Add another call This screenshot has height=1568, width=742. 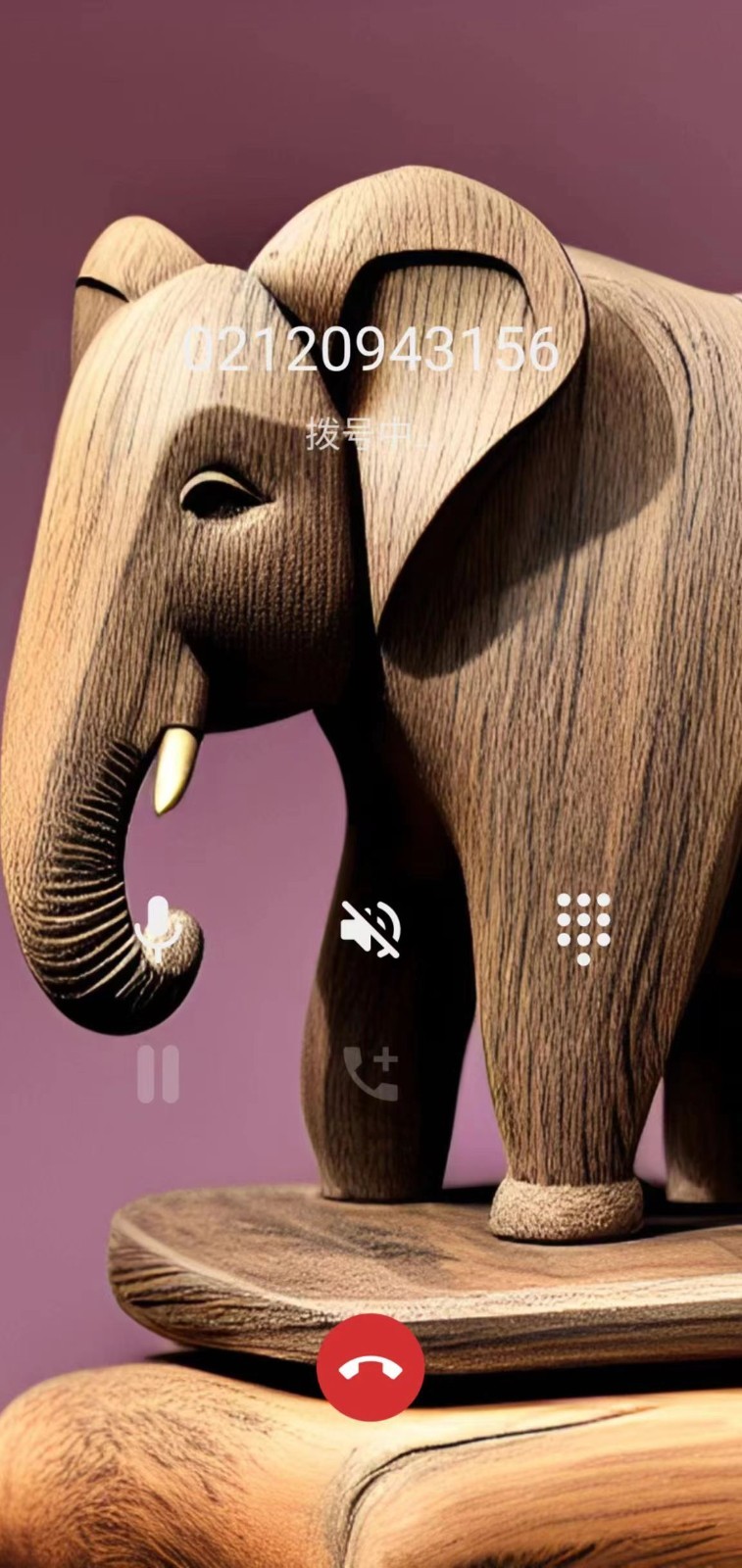(371, 1073)
